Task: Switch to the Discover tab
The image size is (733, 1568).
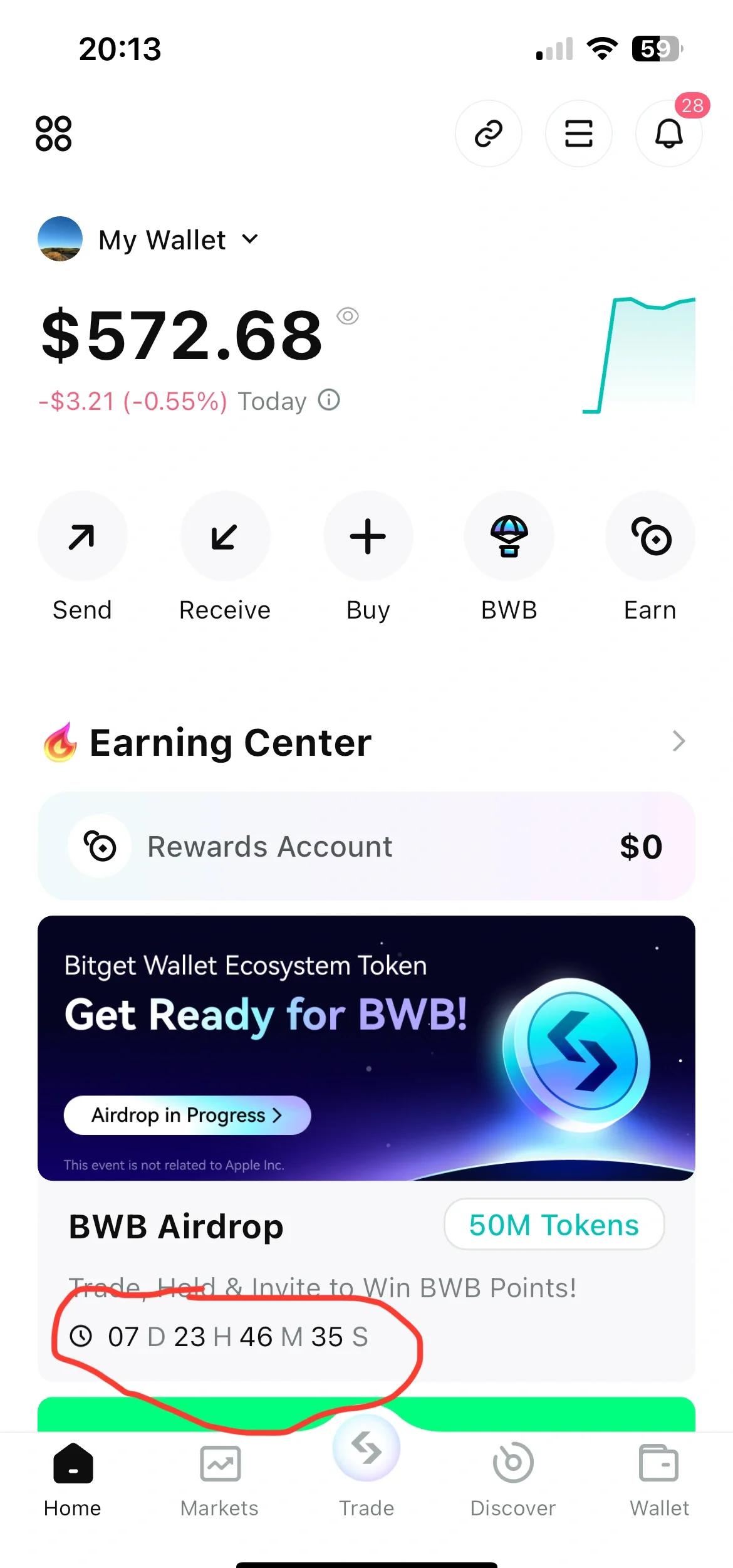Action: [513, 1478]
